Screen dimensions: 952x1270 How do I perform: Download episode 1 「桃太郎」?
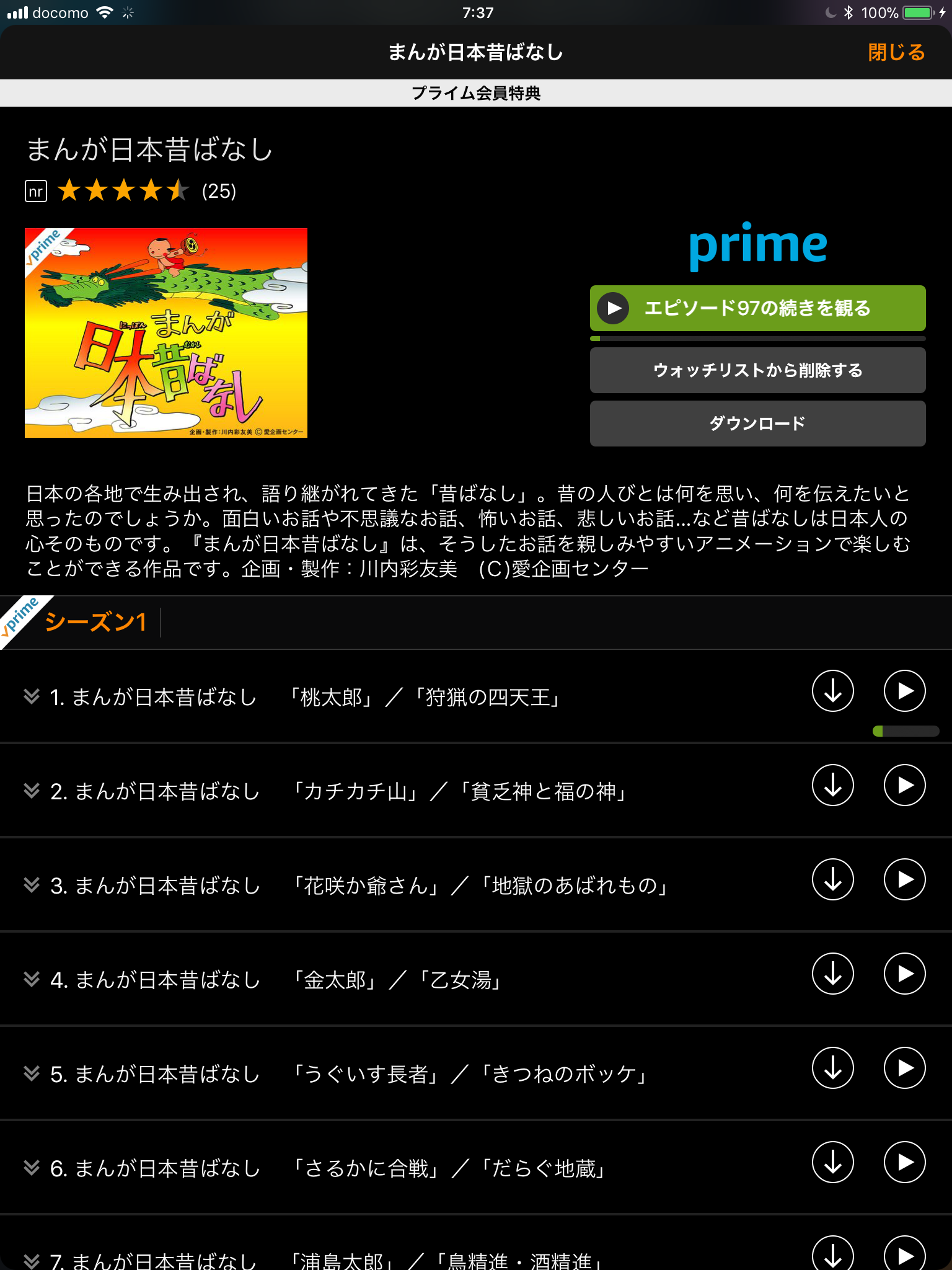tap(832, 691)
